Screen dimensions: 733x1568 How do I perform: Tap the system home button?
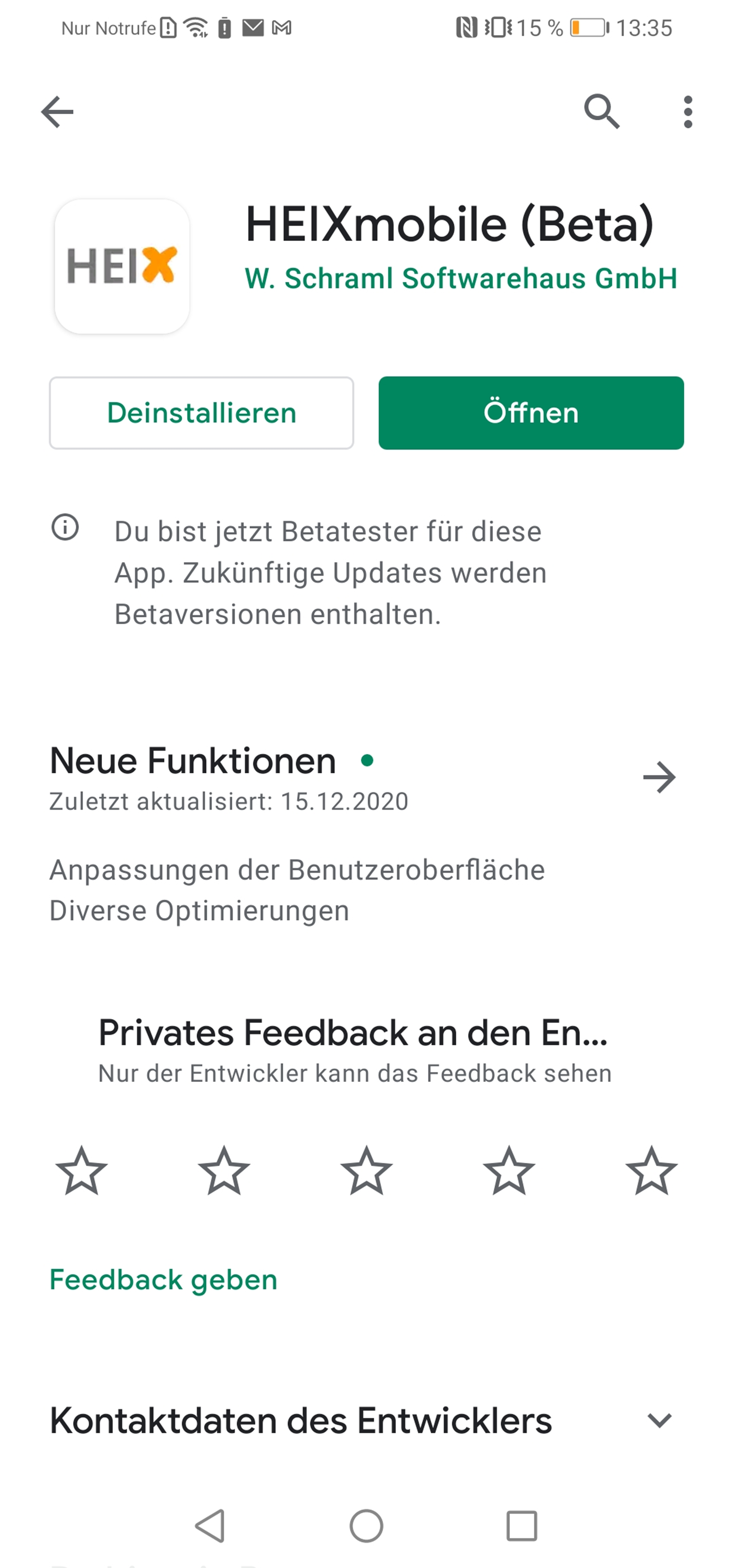(x=366, y=1526)
